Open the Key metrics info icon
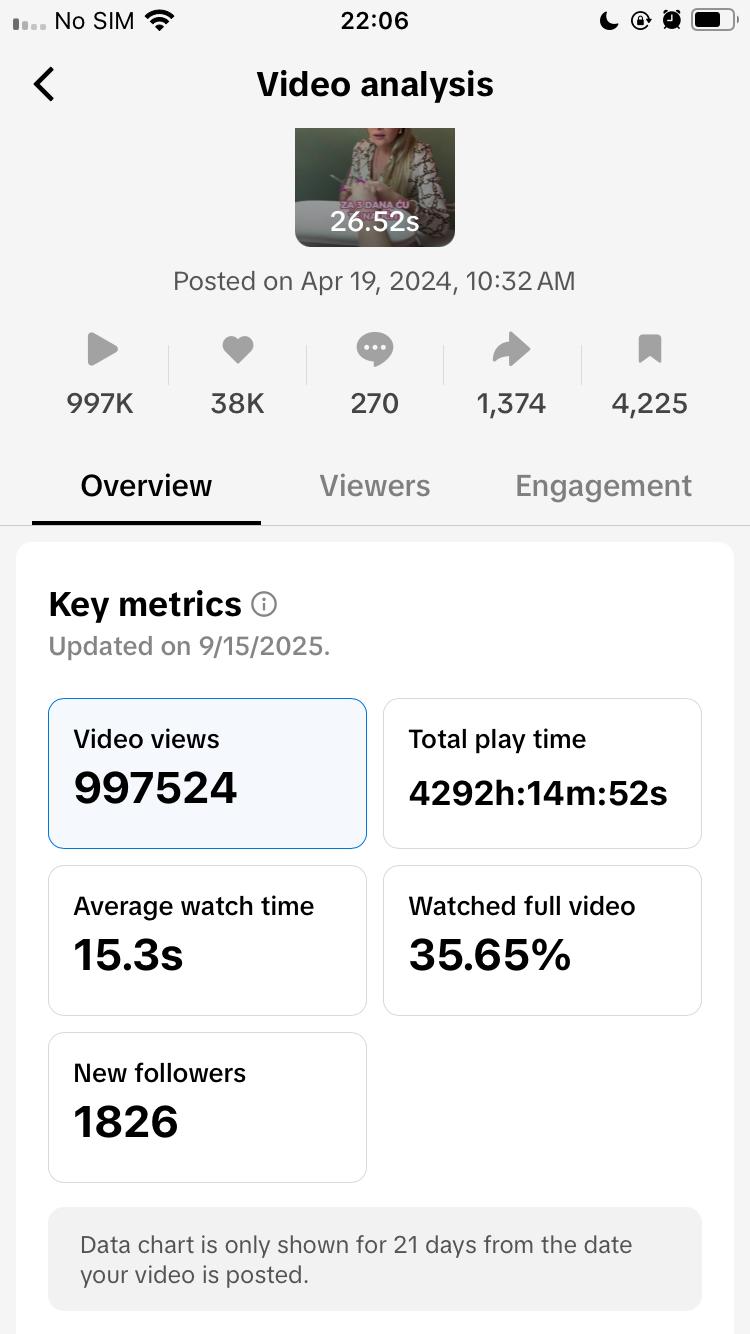This screenshot has height=1334, width=750. click(264, 604)
